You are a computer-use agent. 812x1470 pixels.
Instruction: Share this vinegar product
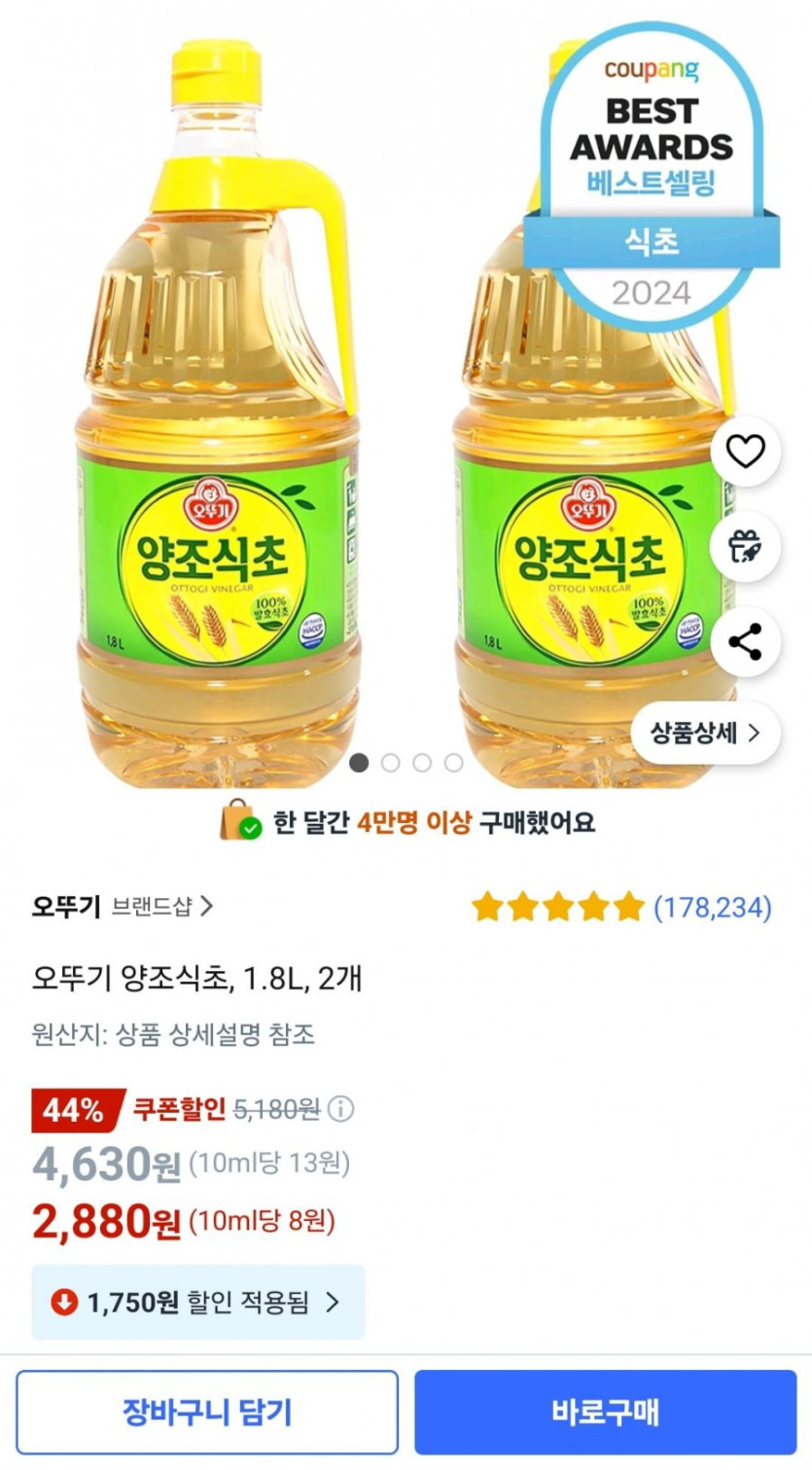pyautogui.click(x=745, y=642)
